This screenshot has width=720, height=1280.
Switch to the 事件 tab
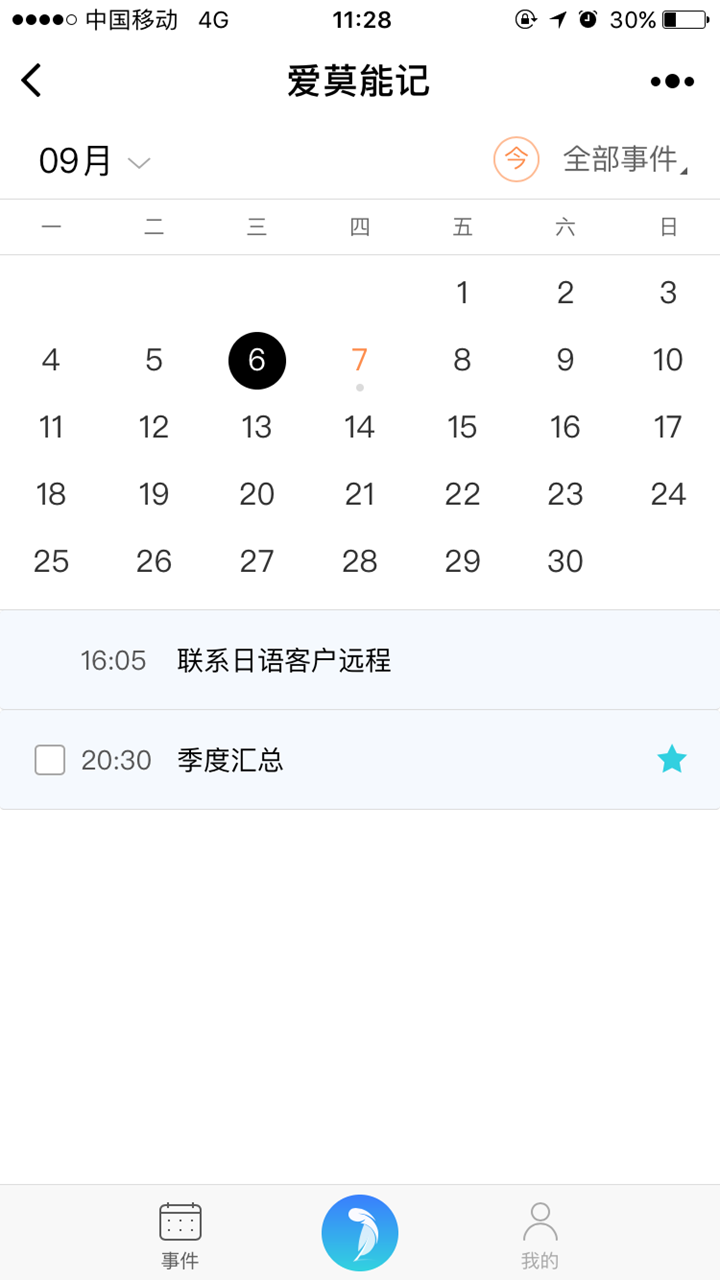coord(180,1235)
